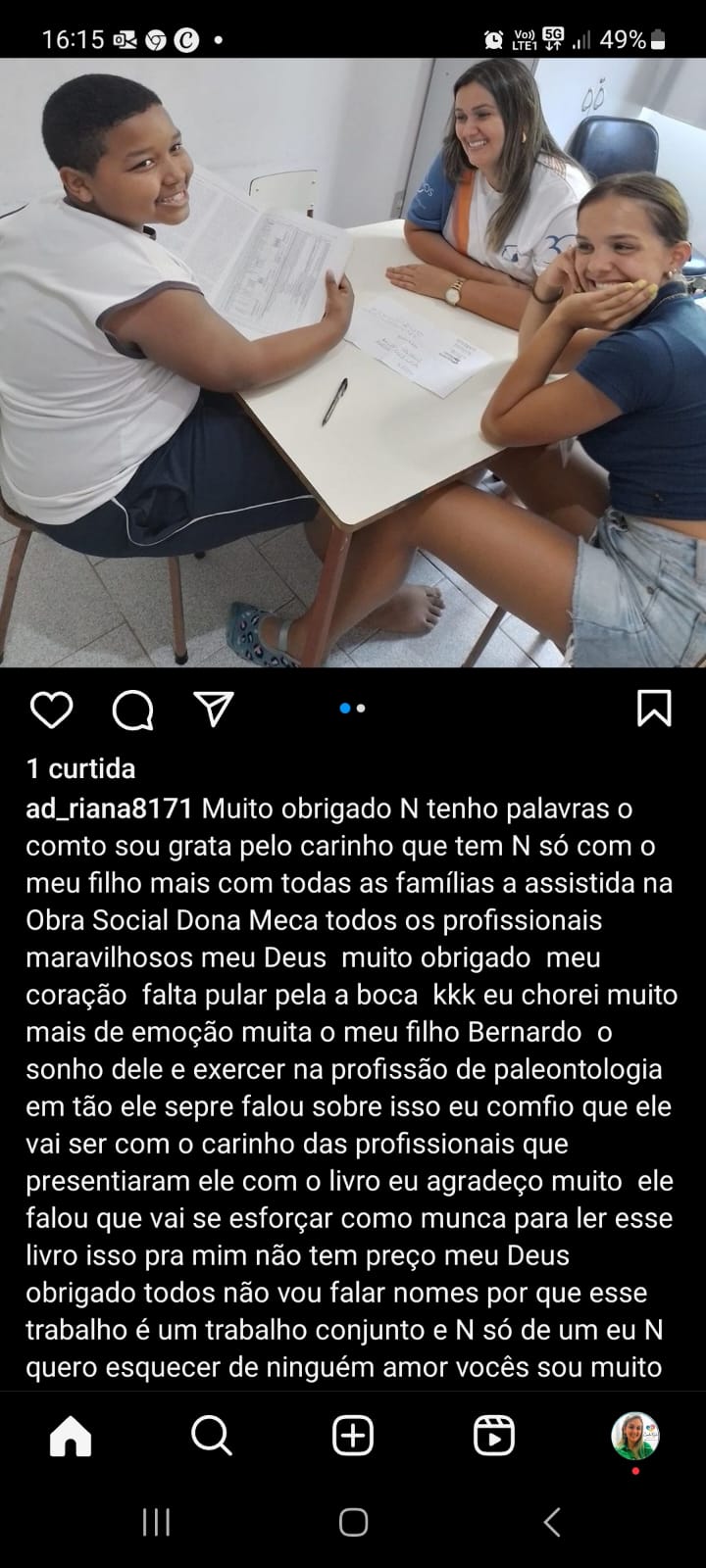Open comments on this post

tap(132, 709)
